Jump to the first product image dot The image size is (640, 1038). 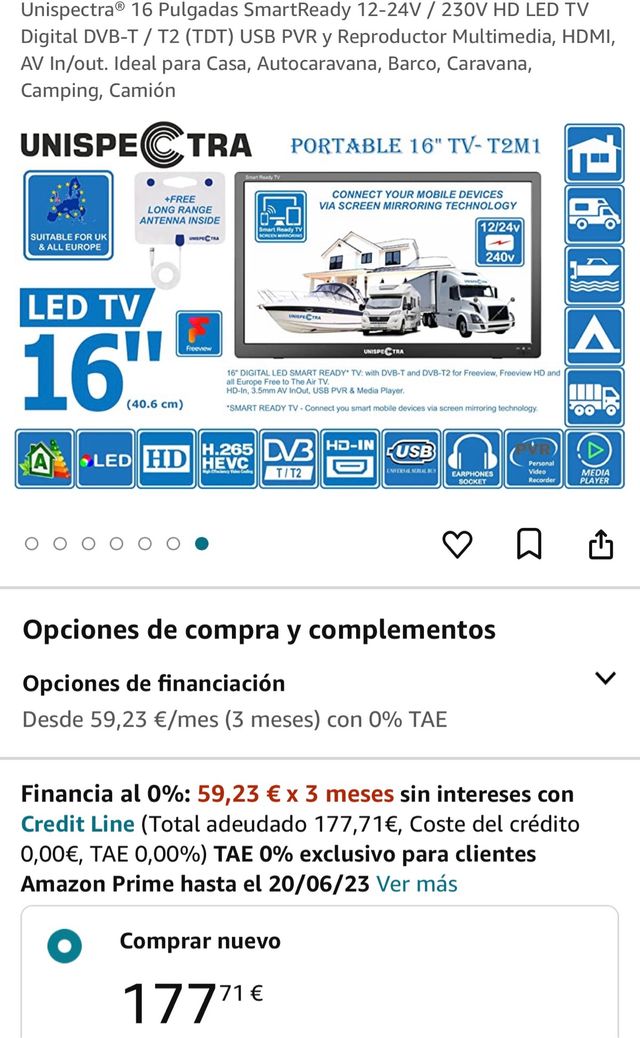32,544
